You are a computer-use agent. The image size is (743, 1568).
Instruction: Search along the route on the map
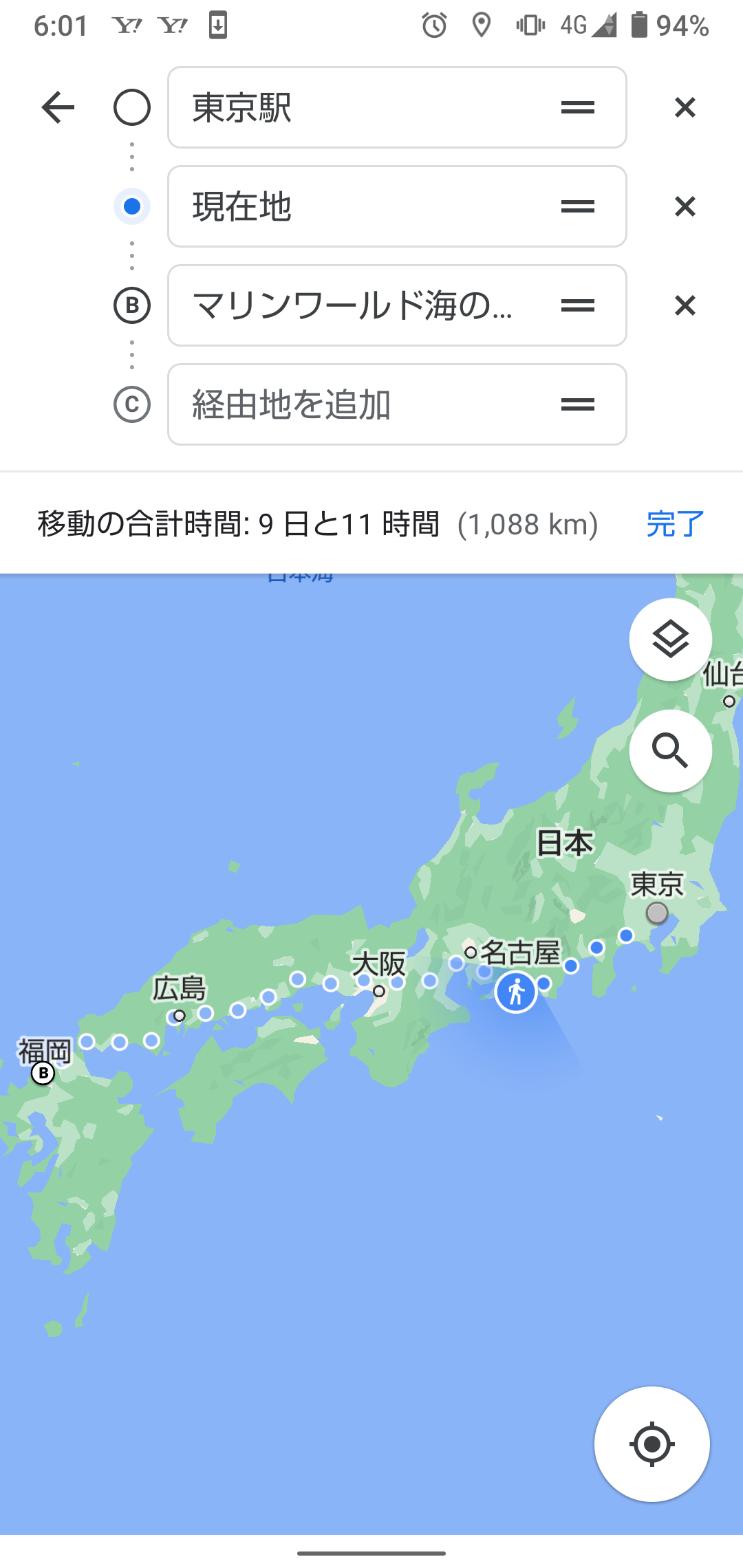[x=670, y=750]
